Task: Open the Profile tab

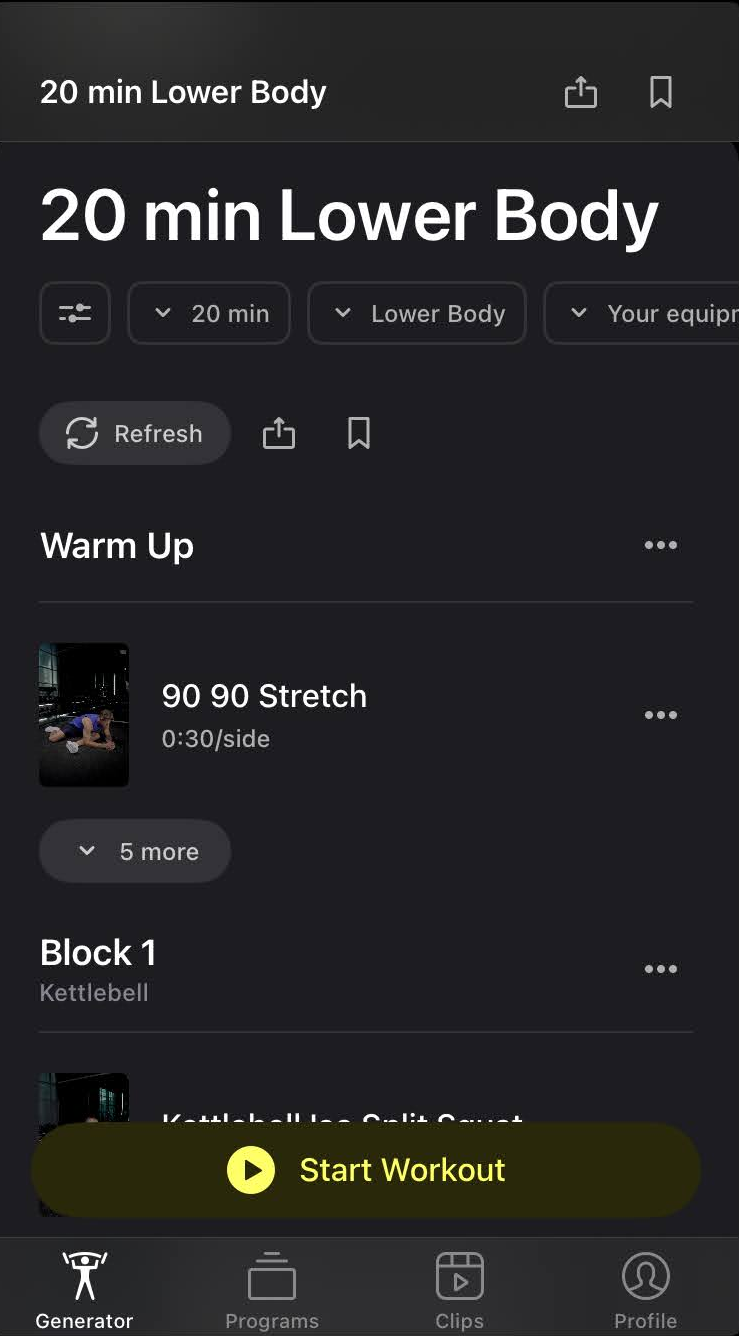Action: [645, 1290]
